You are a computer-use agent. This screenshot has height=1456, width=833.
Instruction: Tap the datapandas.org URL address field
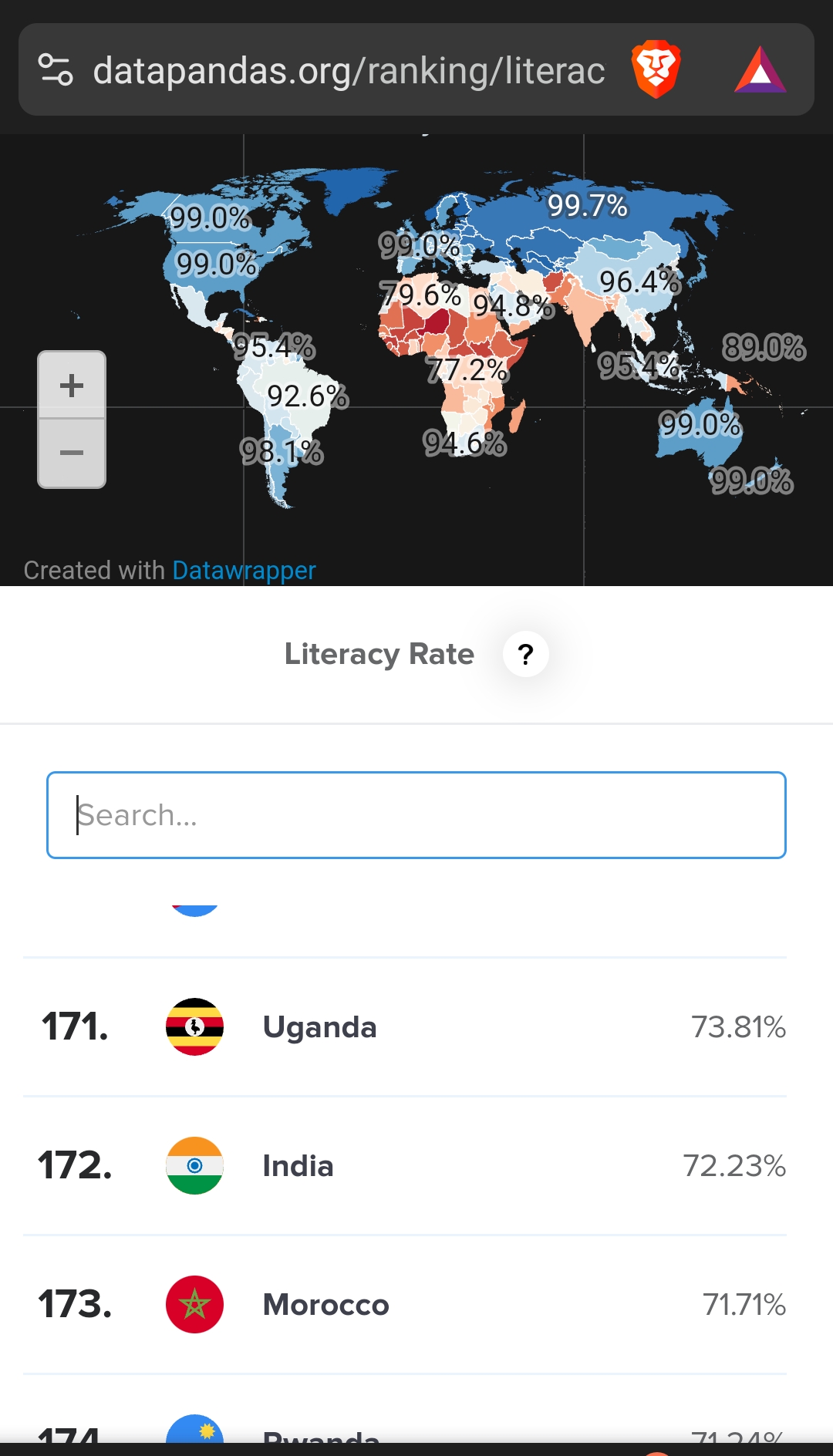point(349,70)
